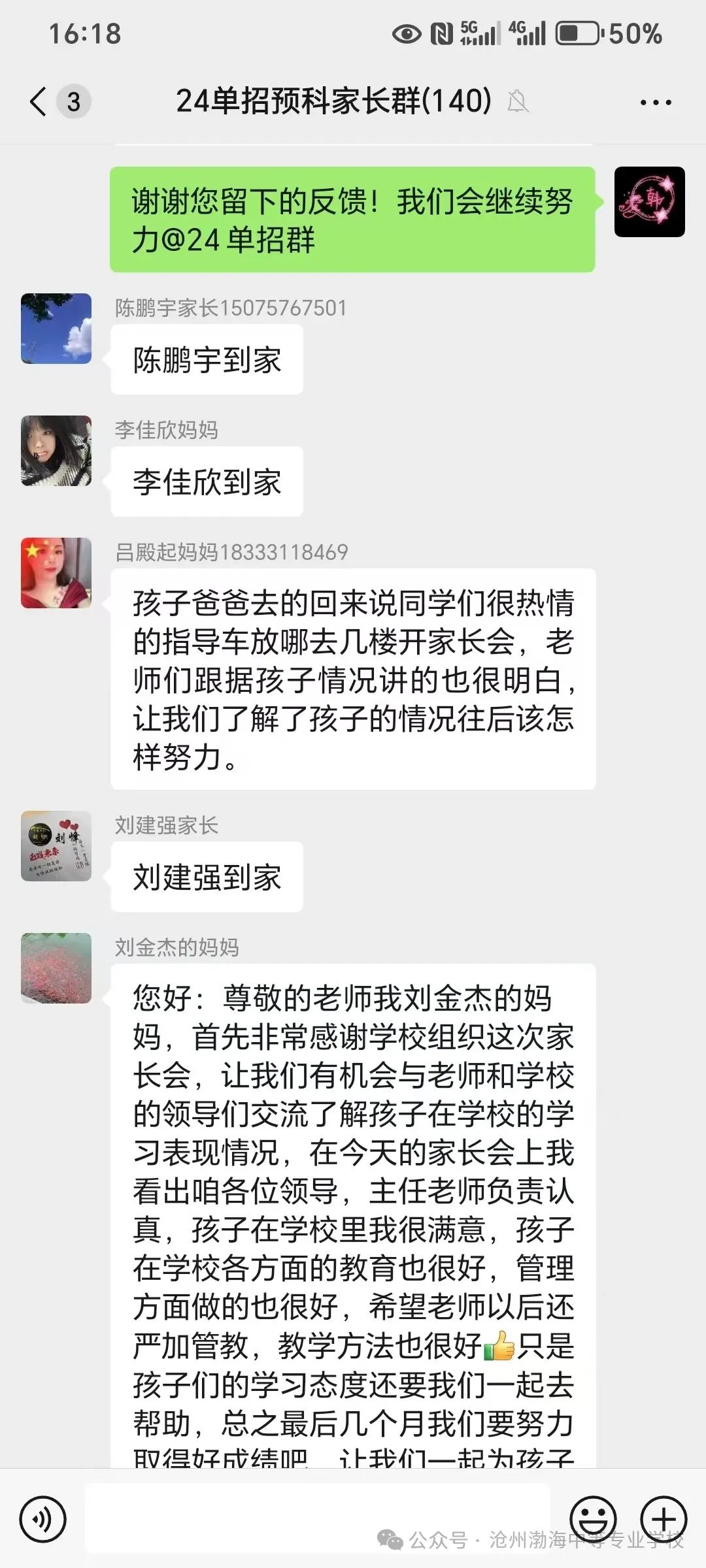The width and height of the screenshot is (706, 1568).
Task: Open 陈鹏宇家长's profile avatar
Action: point(56,329)
